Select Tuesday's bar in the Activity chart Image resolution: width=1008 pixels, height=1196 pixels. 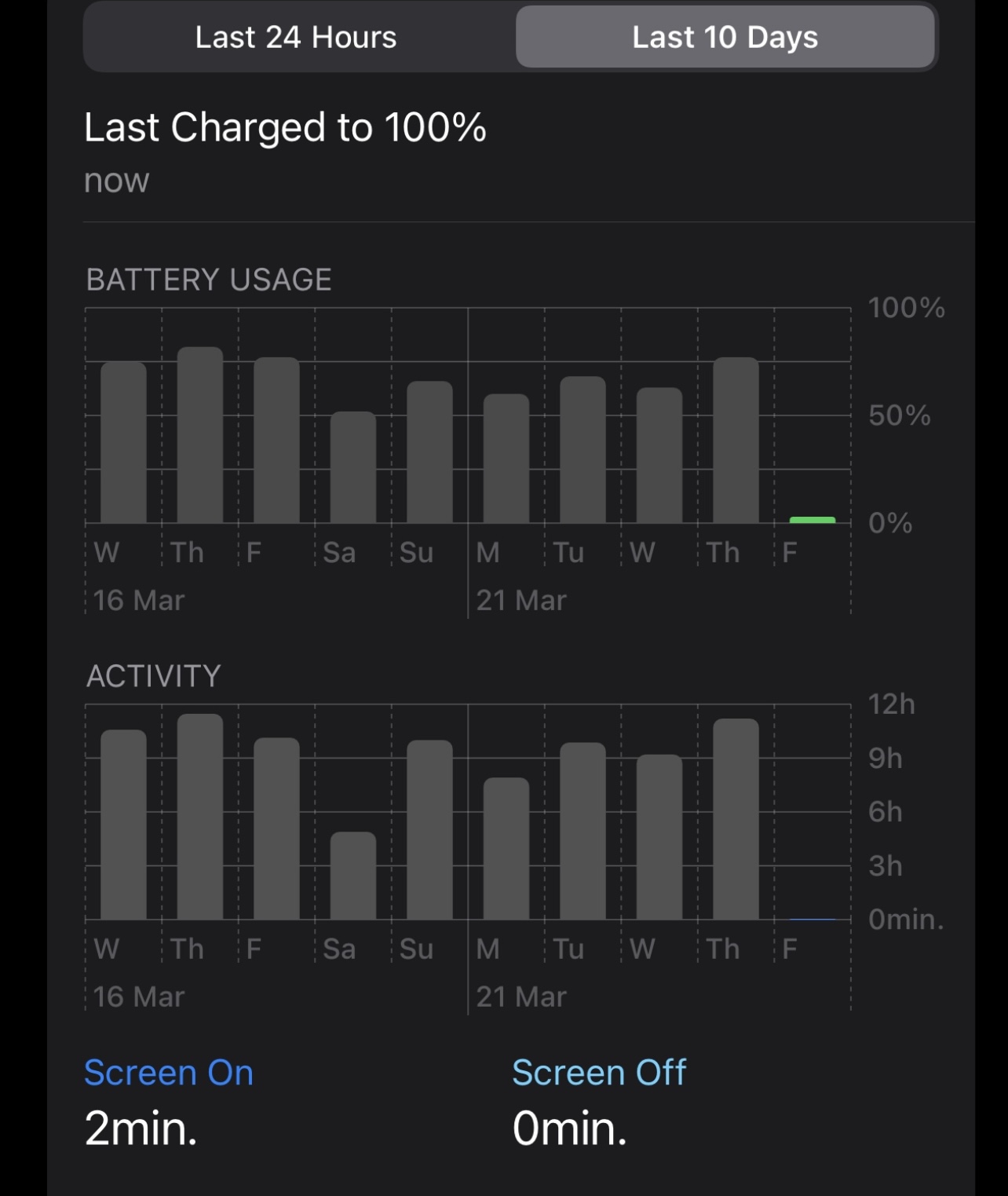[583, 831]
